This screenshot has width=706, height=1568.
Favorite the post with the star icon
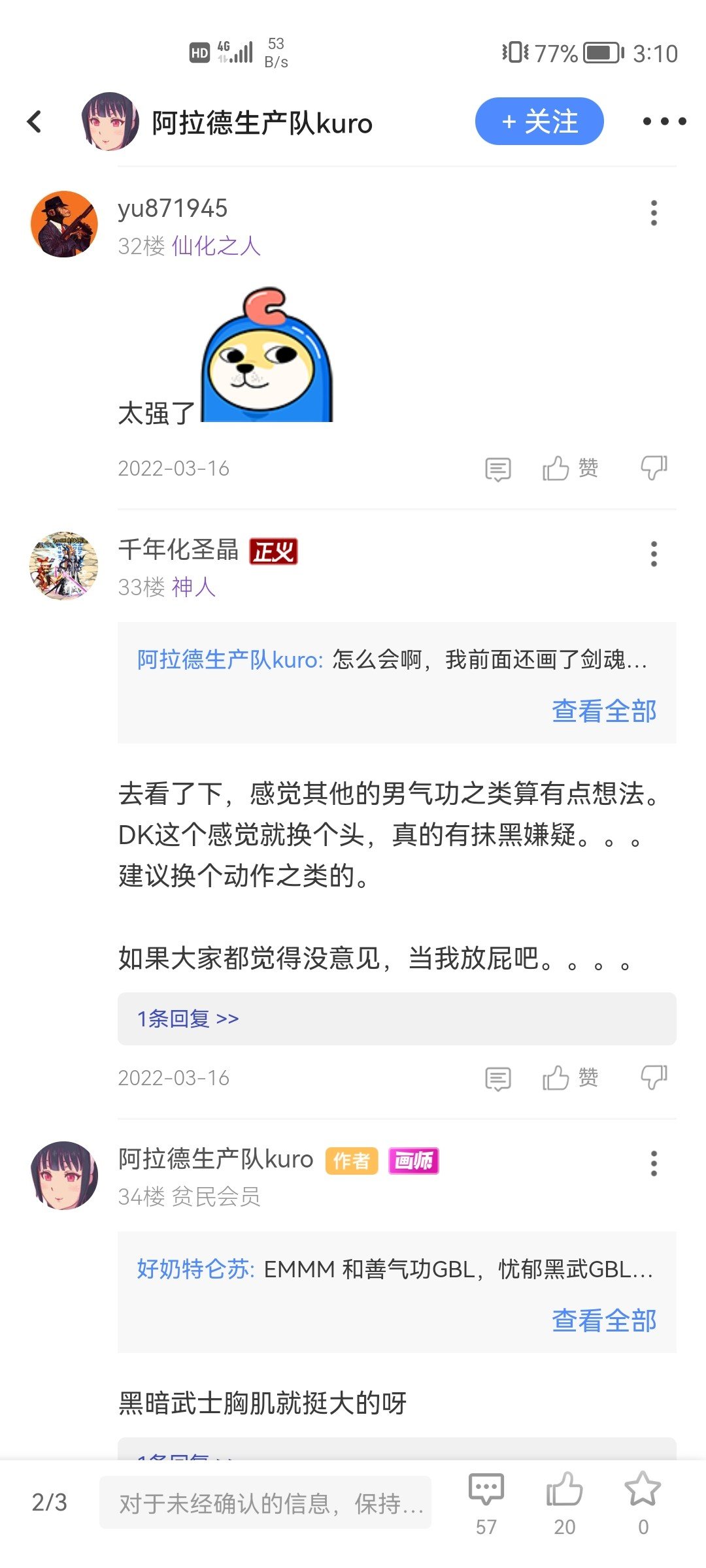pos(643,1504)
